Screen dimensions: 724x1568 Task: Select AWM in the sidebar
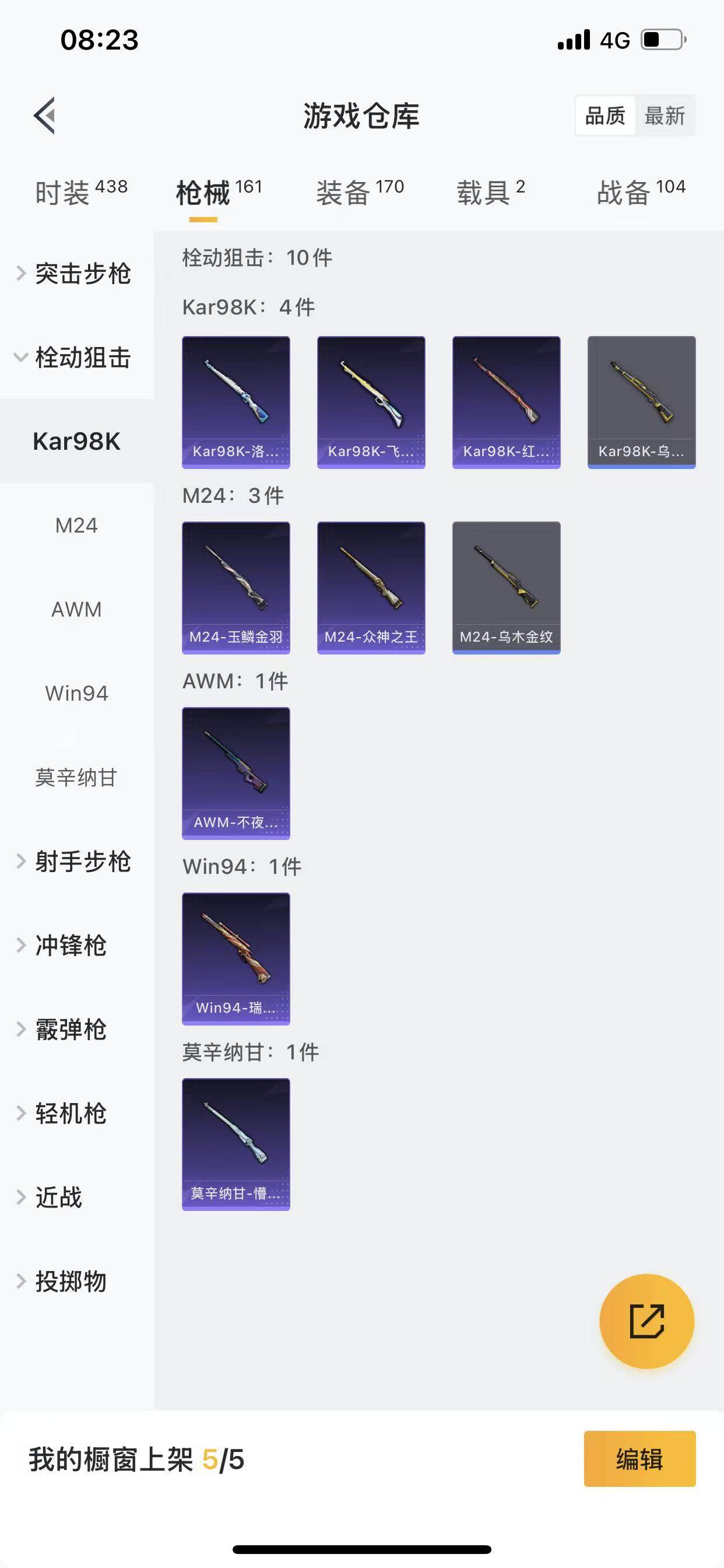[78, 608]
